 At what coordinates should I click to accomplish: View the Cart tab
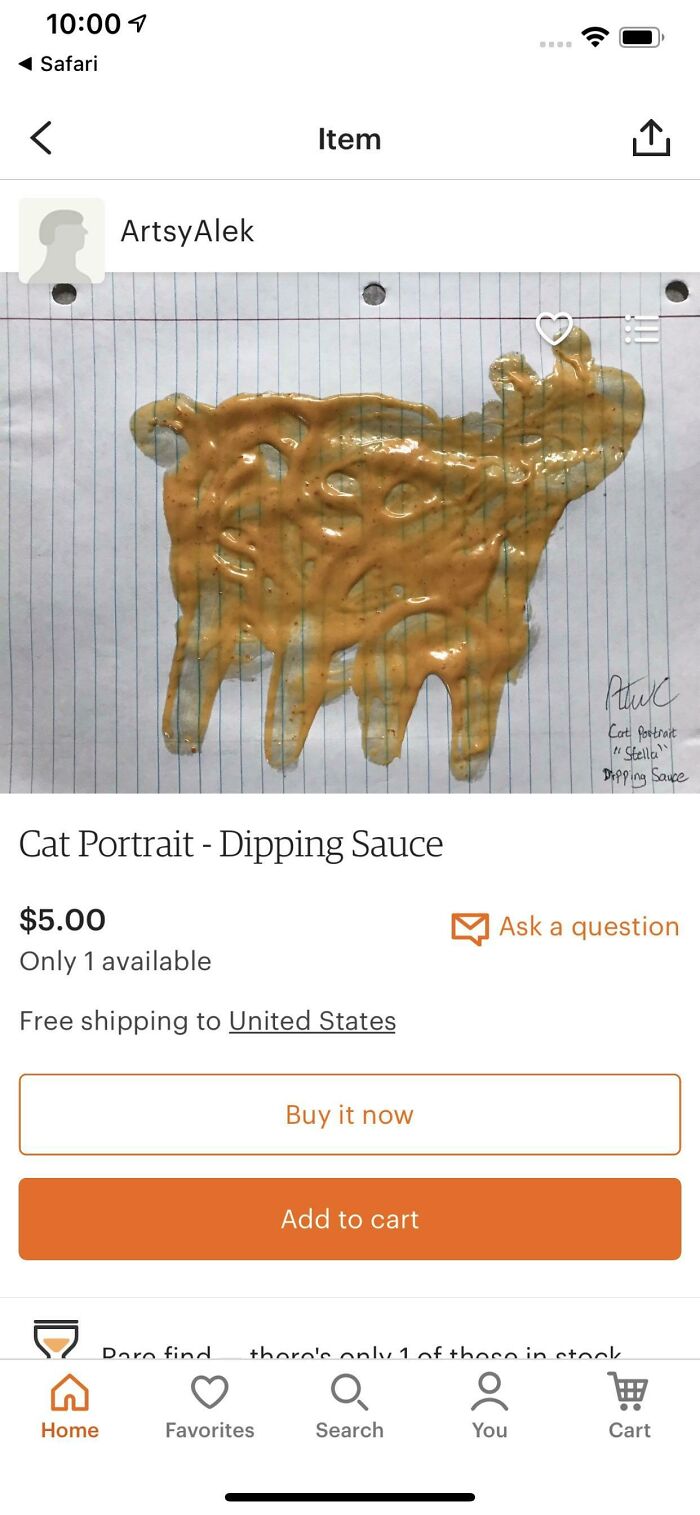[629, 1406]
